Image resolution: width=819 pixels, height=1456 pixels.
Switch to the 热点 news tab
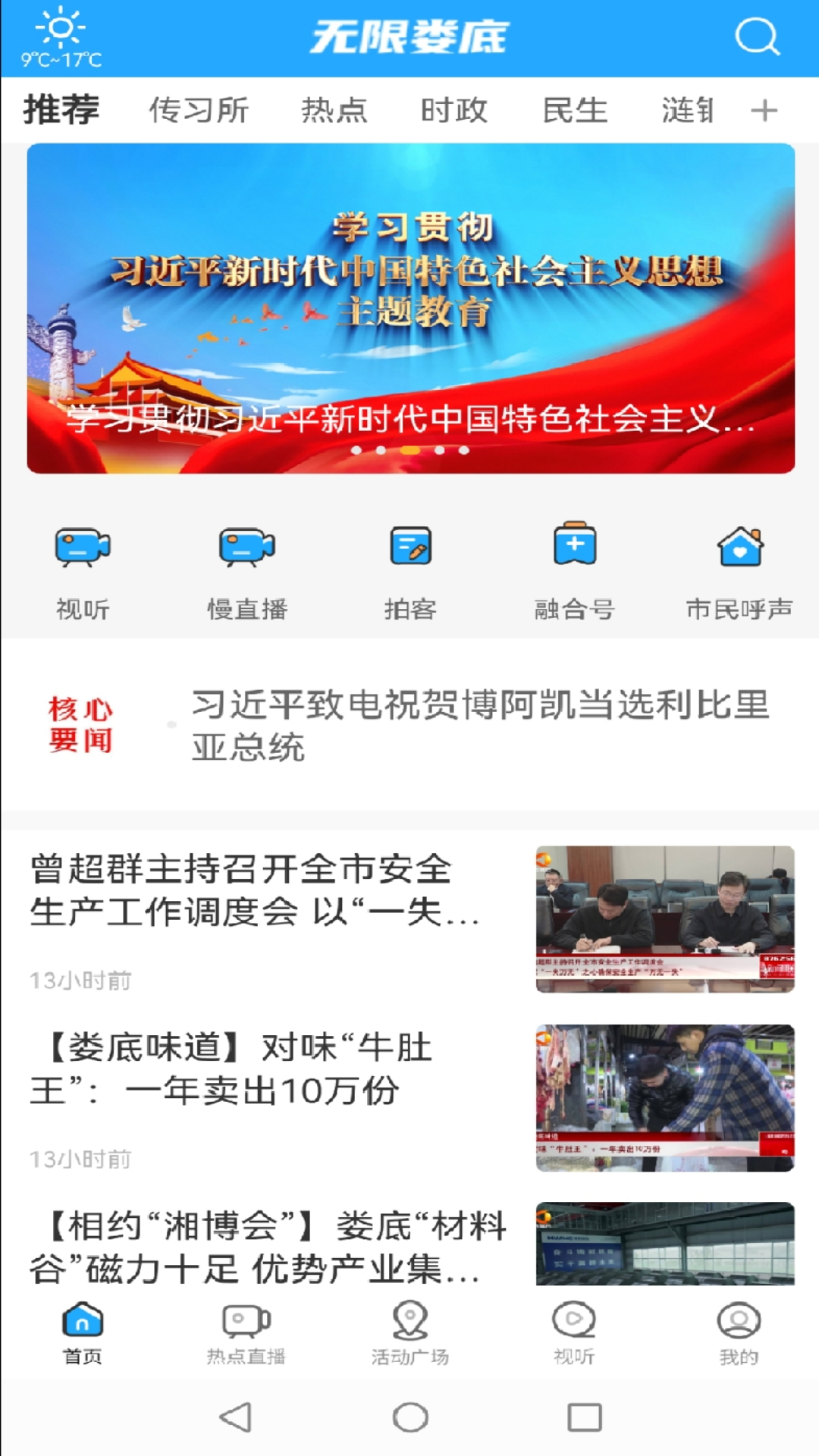coord(334,110)
